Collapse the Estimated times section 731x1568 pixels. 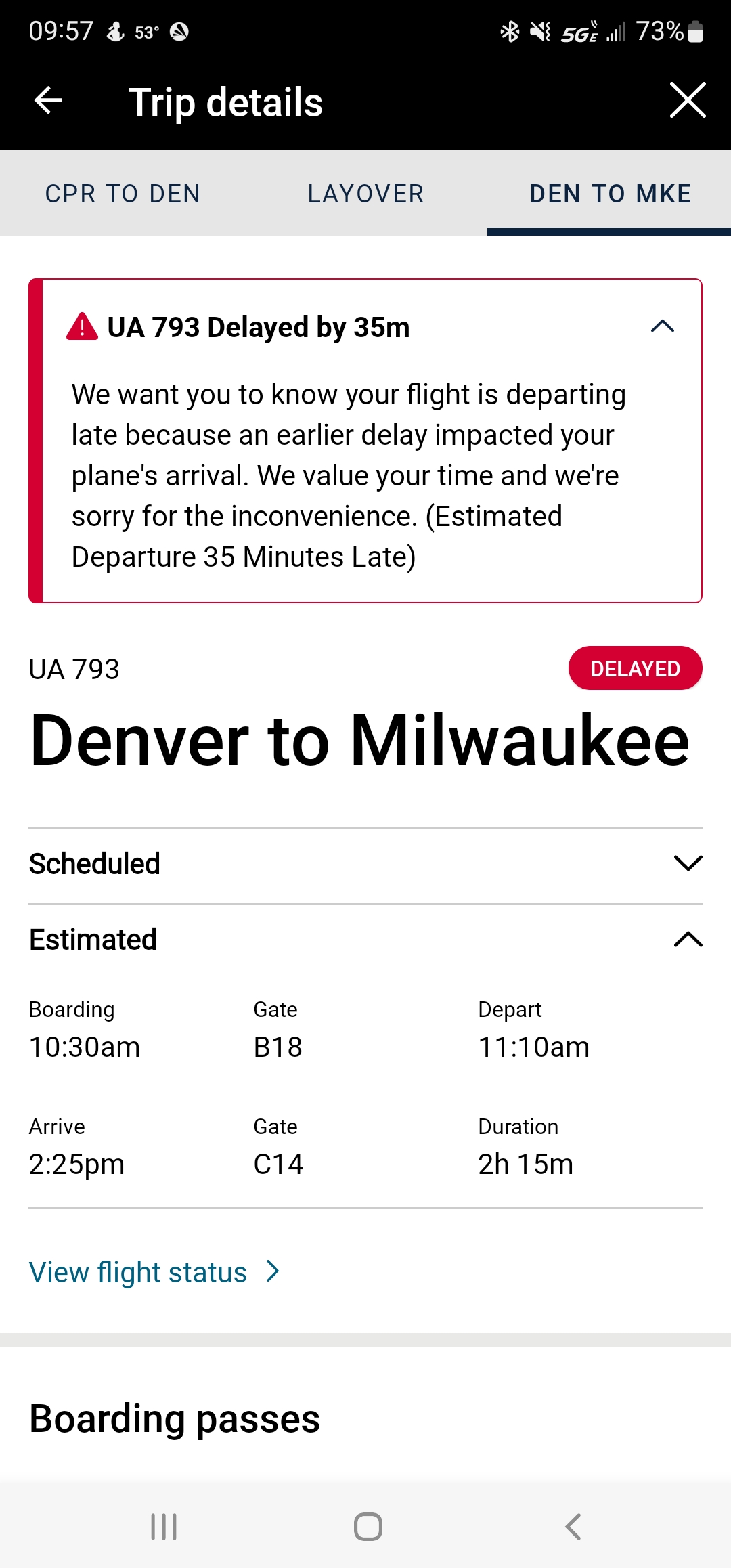688,940
